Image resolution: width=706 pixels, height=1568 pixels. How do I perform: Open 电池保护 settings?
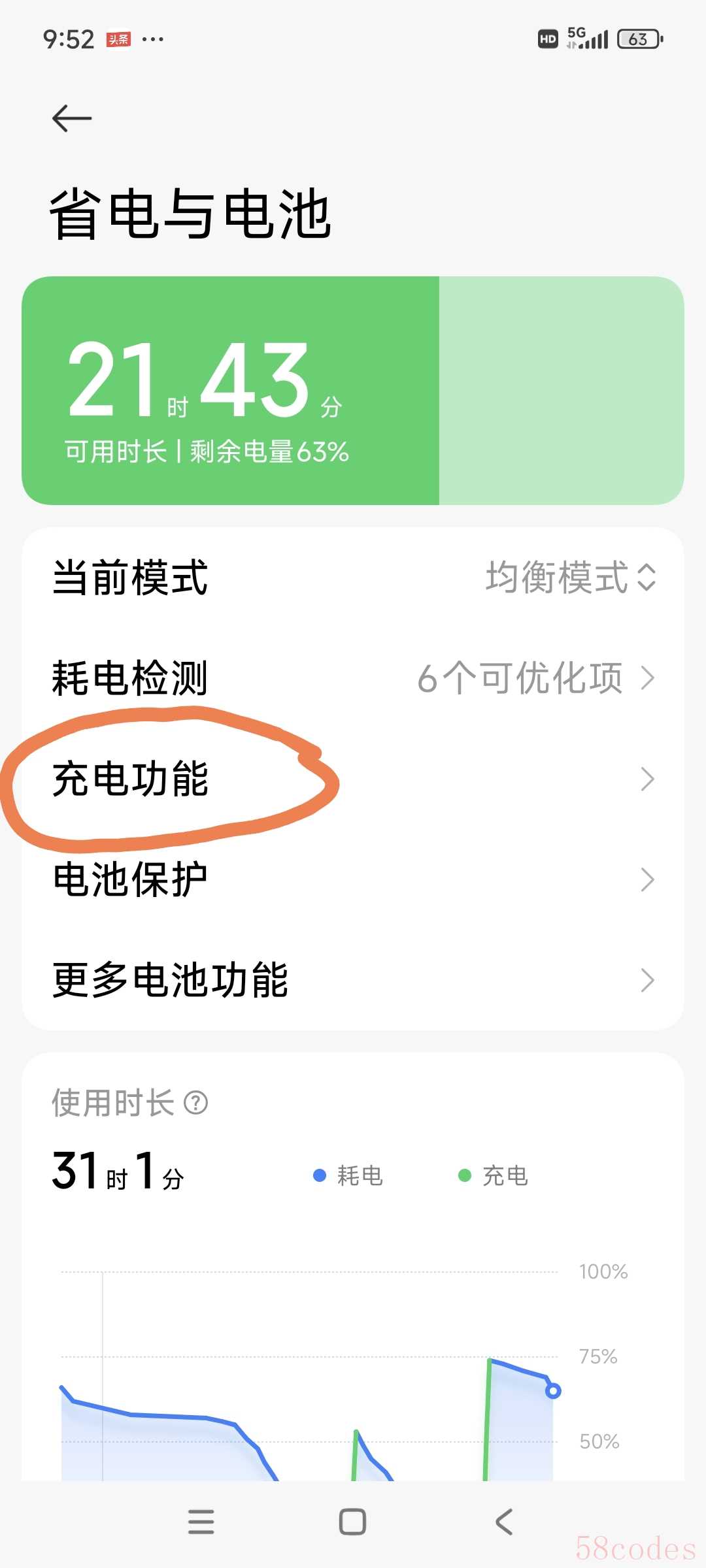coord(353,879)
